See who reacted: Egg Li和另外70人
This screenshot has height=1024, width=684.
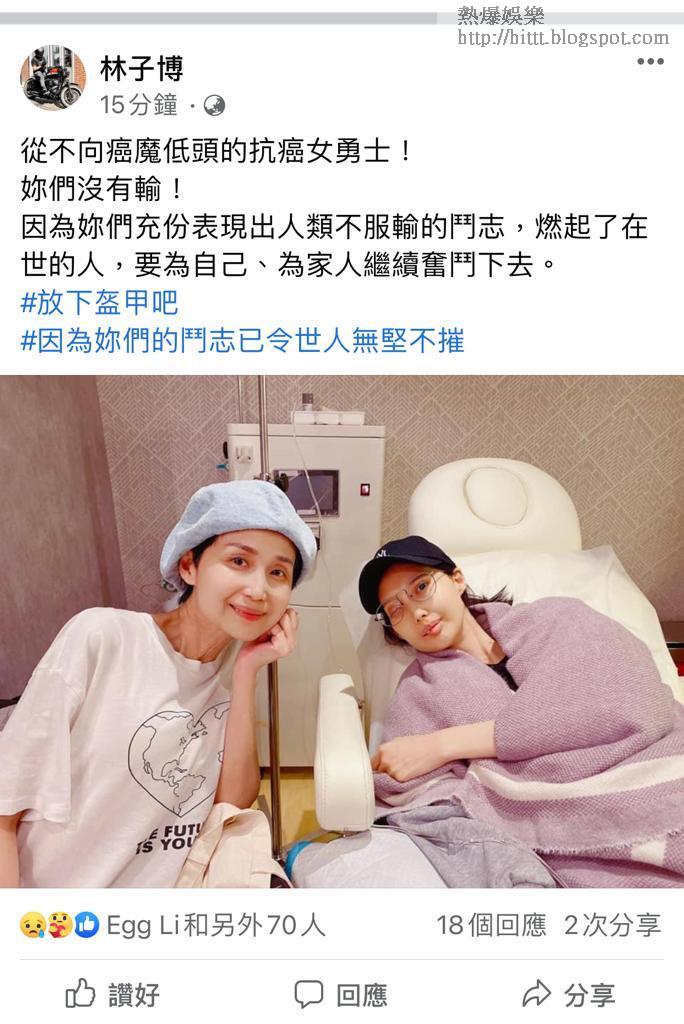pyautogui.click(x=172, y=925)
